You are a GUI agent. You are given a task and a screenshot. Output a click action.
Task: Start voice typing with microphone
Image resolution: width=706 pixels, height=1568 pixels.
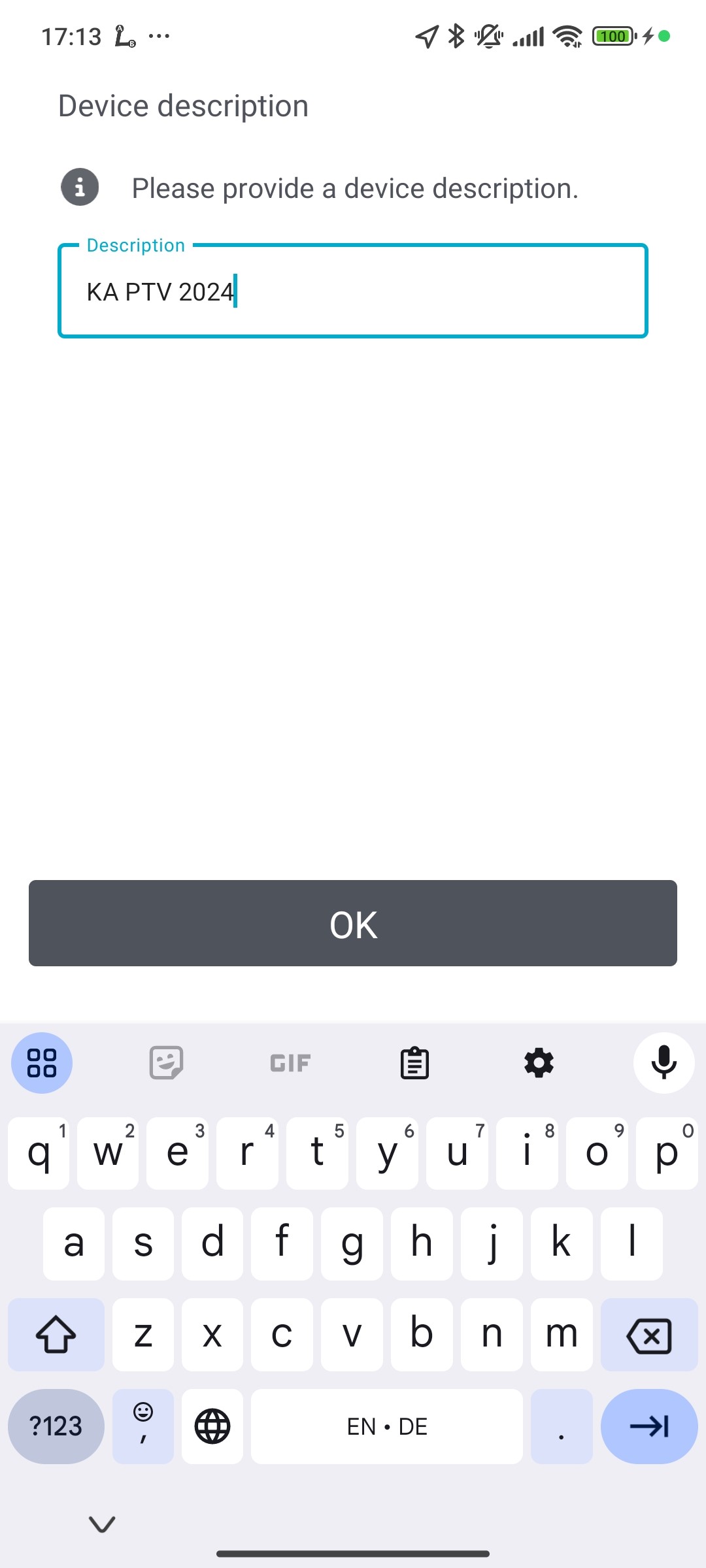point(664,1063)
